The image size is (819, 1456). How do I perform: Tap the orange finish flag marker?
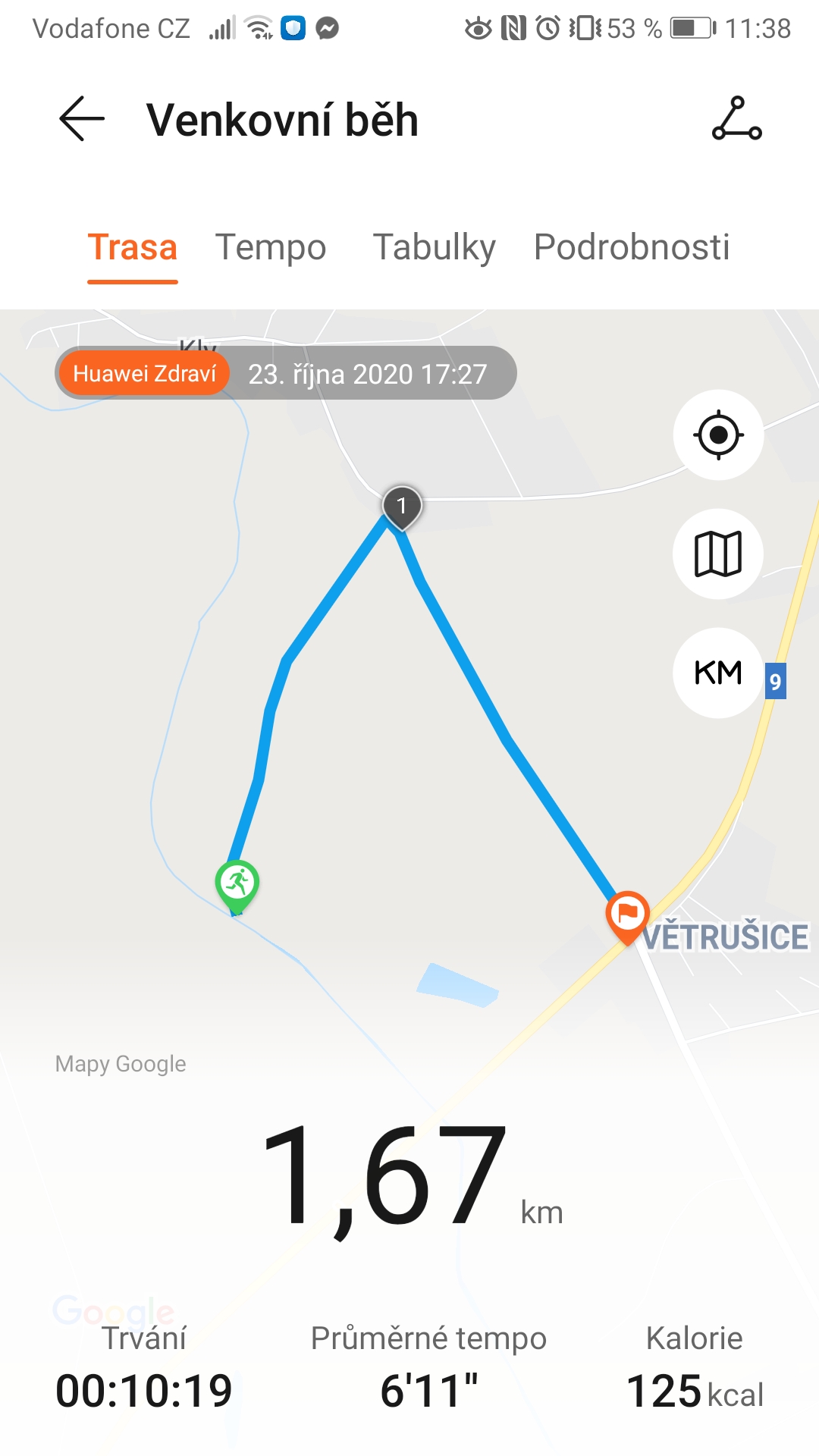(628, 916)
